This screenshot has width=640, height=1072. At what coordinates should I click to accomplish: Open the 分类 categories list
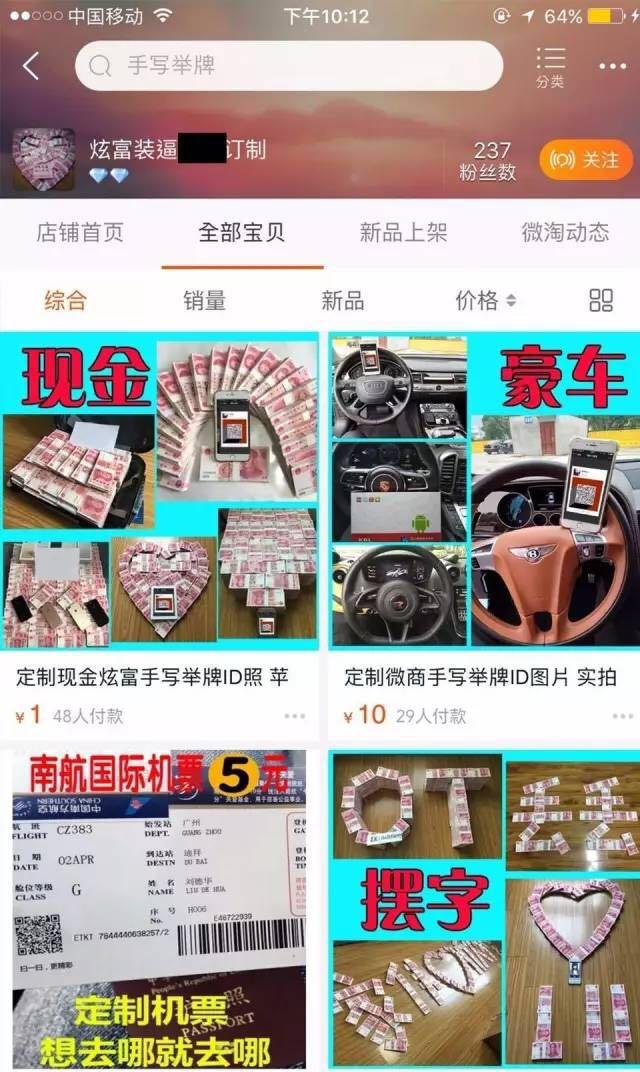(x=550, y=67)
